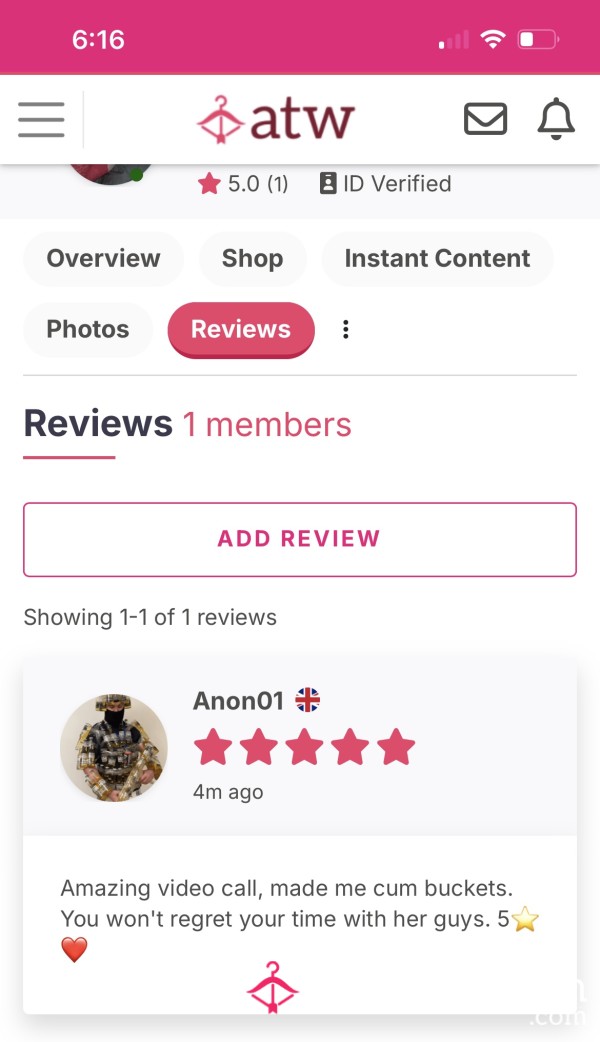Open the messages envelope

[485, 120]
